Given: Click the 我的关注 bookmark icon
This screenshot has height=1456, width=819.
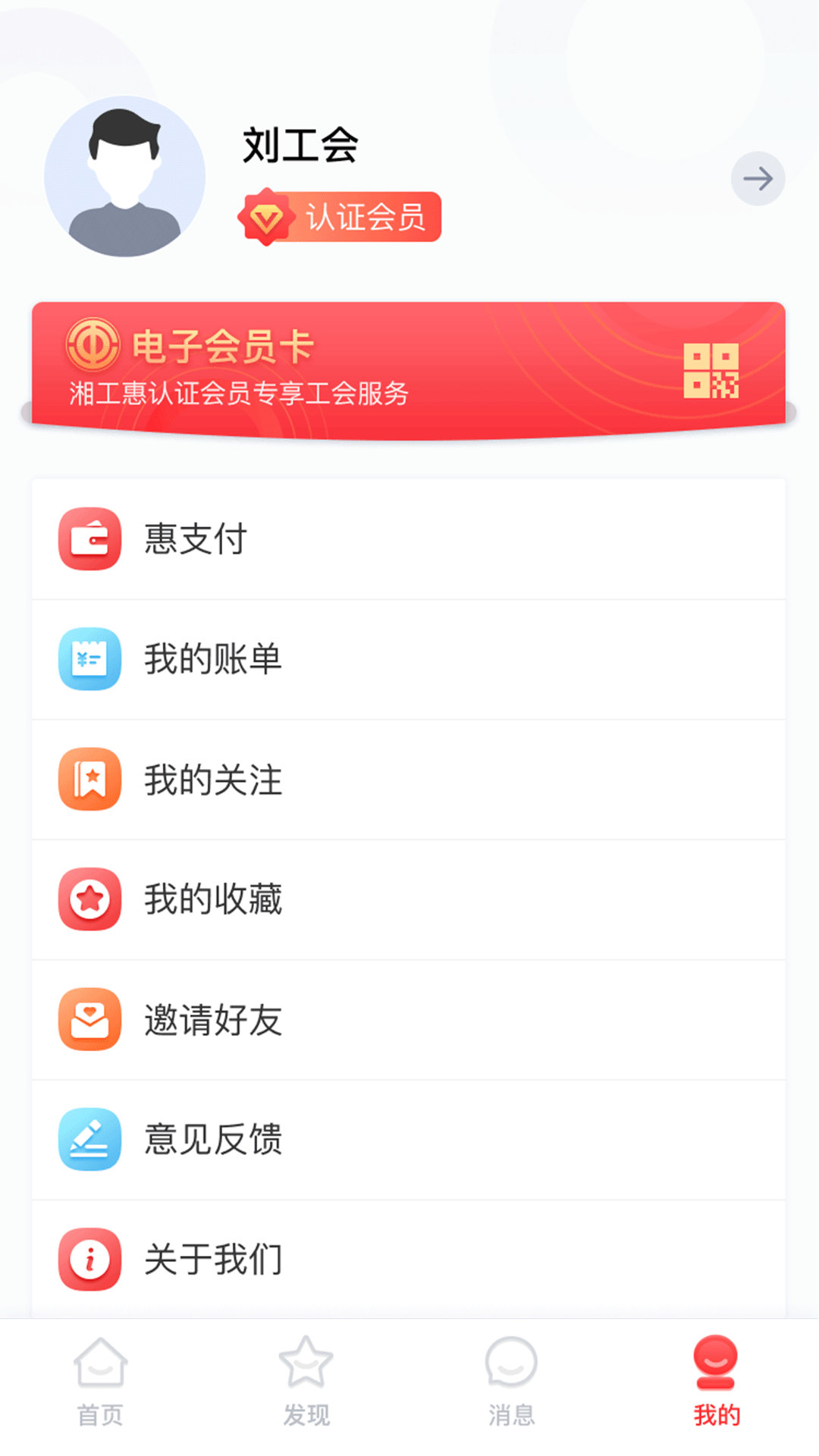Looking at the screenshot, I should point(89,780).
